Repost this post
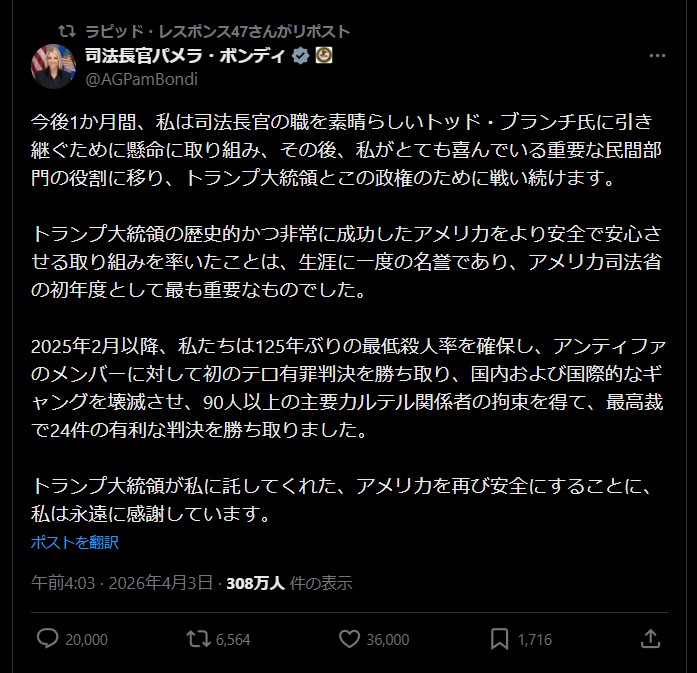The height and width of the screenshot is (673, 697). point(198,639)
